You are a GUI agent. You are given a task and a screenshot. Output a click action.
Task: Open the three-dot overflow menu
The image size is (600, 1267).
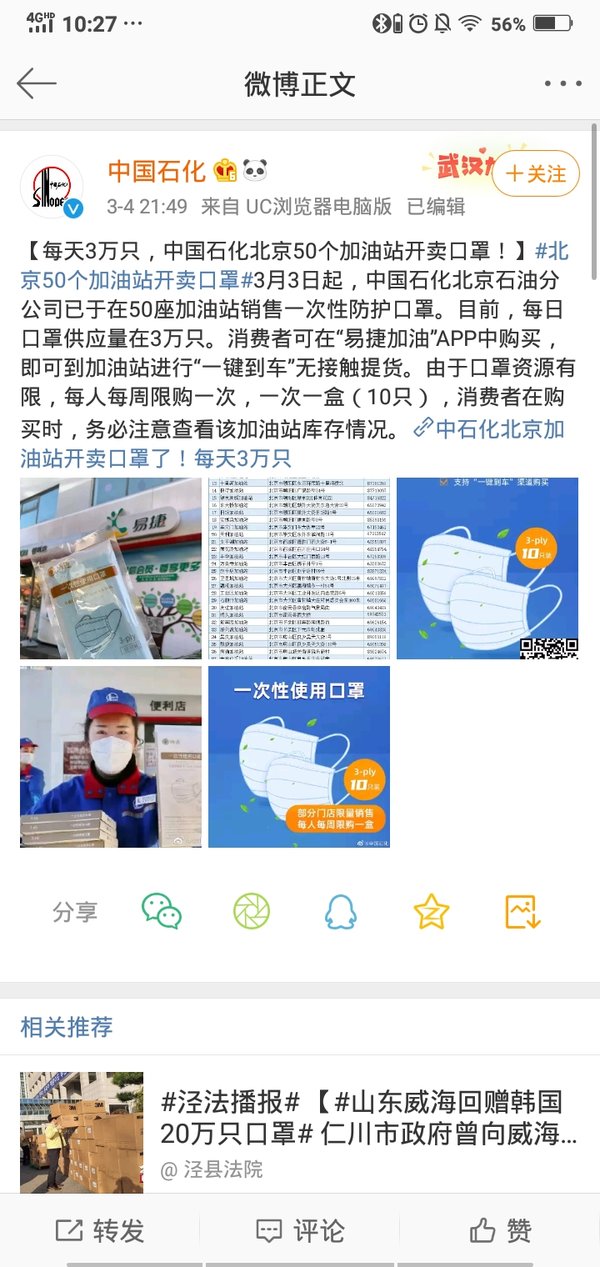point(563,84)
